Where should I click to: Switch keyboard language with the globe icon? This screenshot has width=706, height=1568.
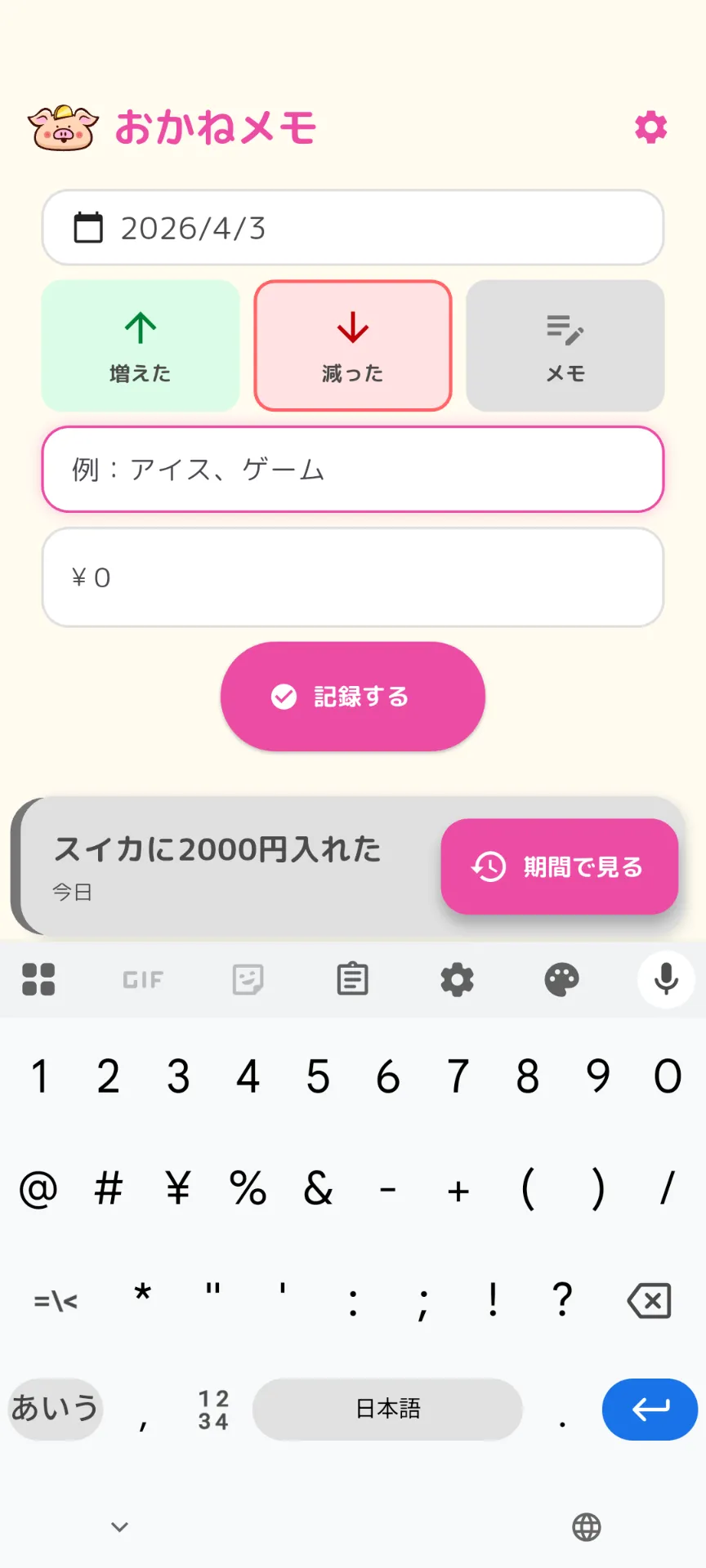[x=586, y=1526]
